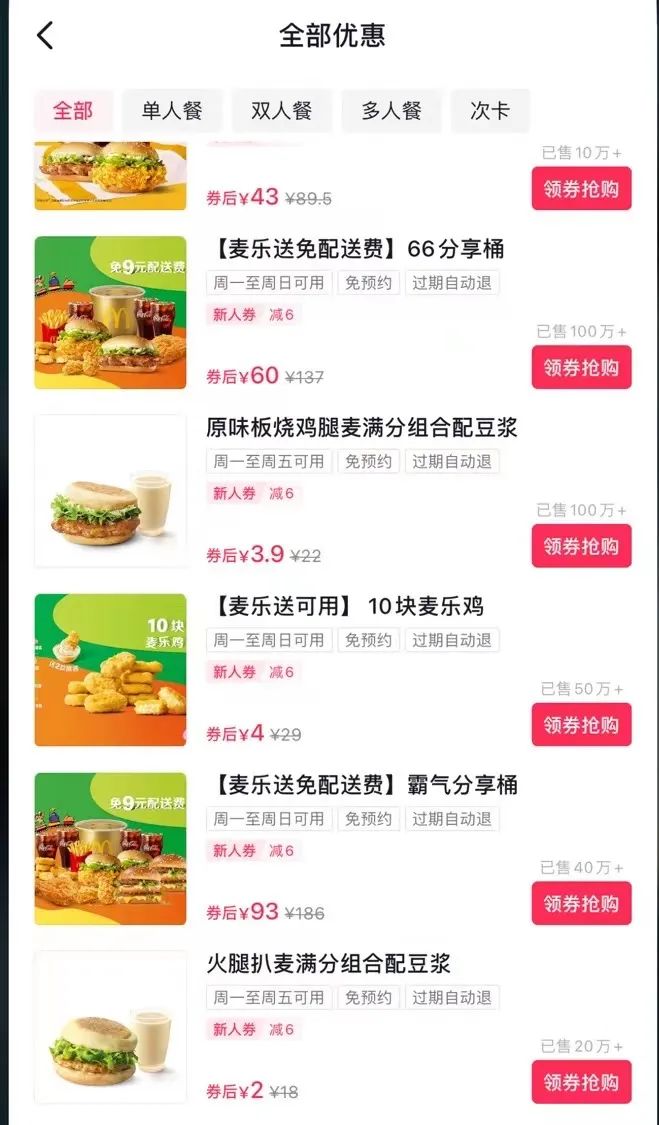Screen dimensions: 659x1125
Task: Tap 领券抢购 for 霸气分享桶
Action: coord(581,903)
